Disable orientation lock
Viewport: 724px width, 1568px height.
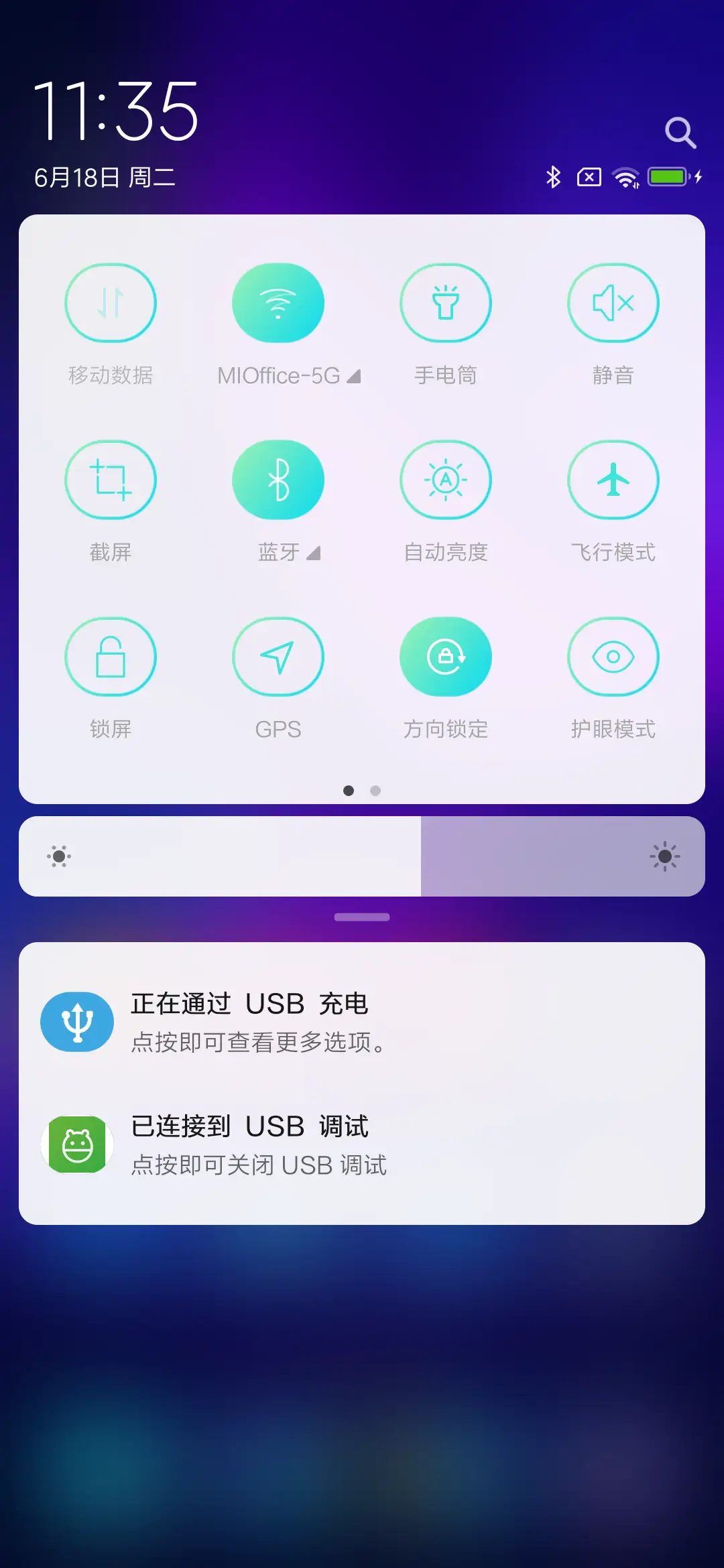click(446, 657)
